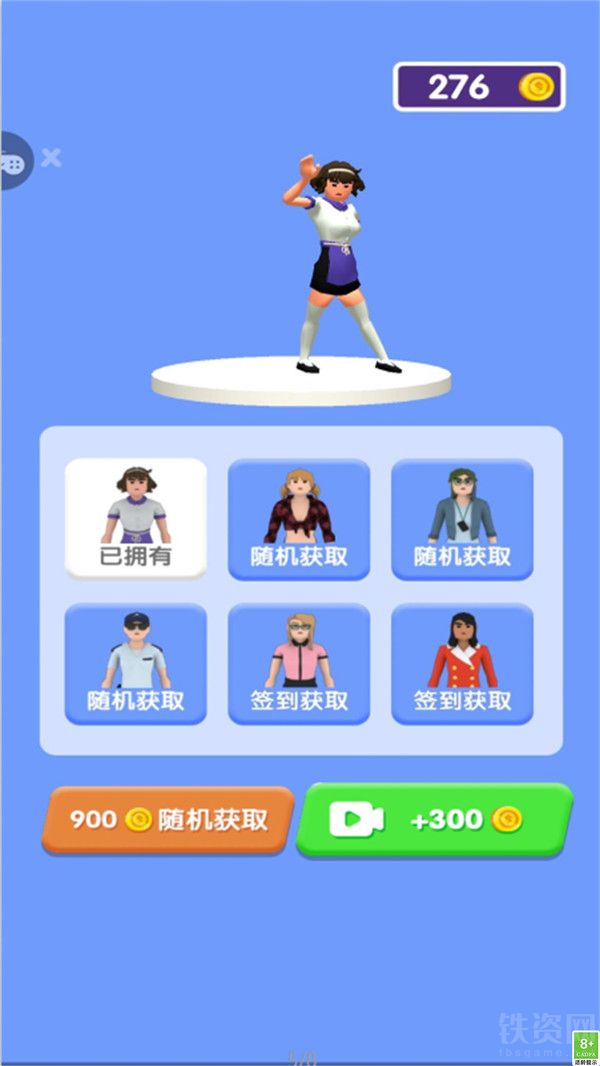Select the police cap uniform outfit
This screenshot has width=600, height=1066.
(x=136, y=664)
